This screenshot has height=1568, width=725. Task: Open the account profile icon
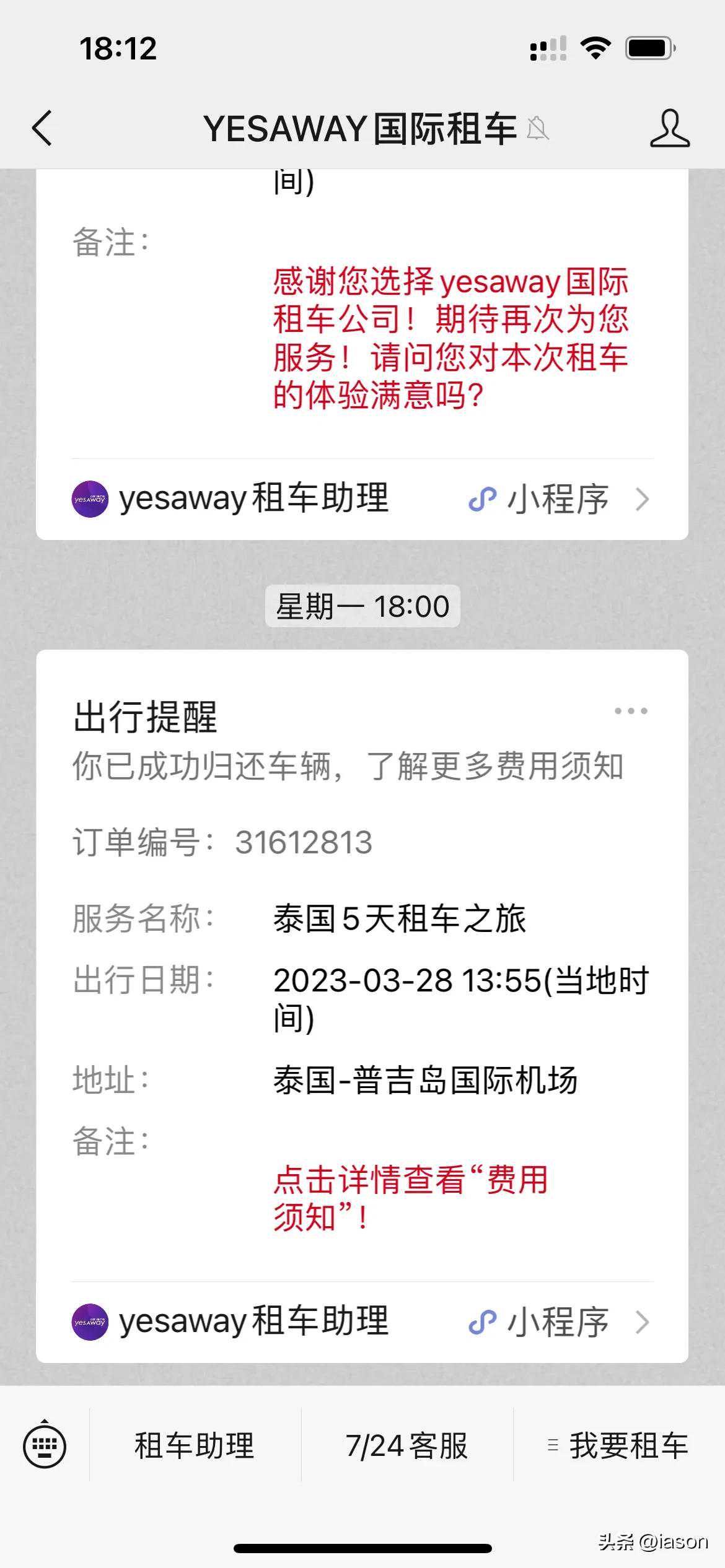669,129
